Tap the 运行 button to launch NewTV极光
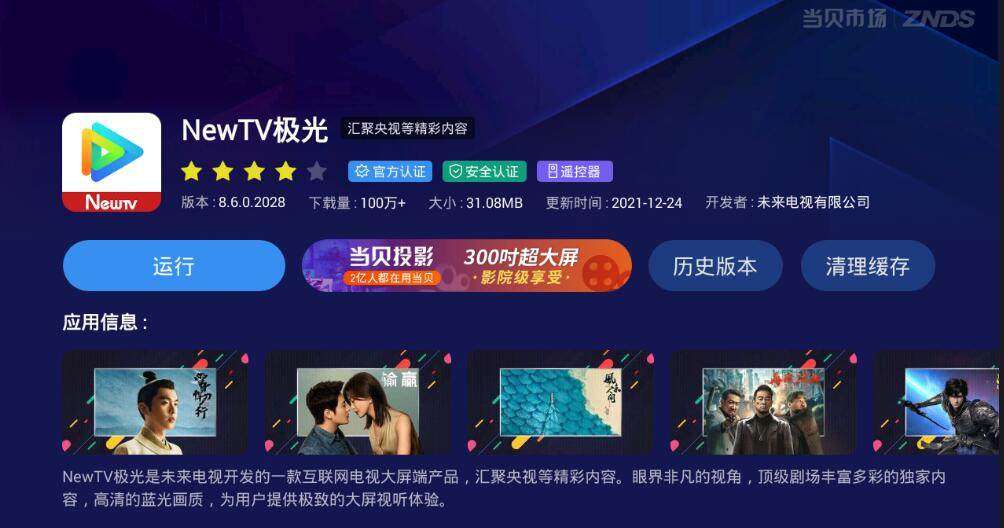Viewport: 1004px width, 528px height. 174,266
